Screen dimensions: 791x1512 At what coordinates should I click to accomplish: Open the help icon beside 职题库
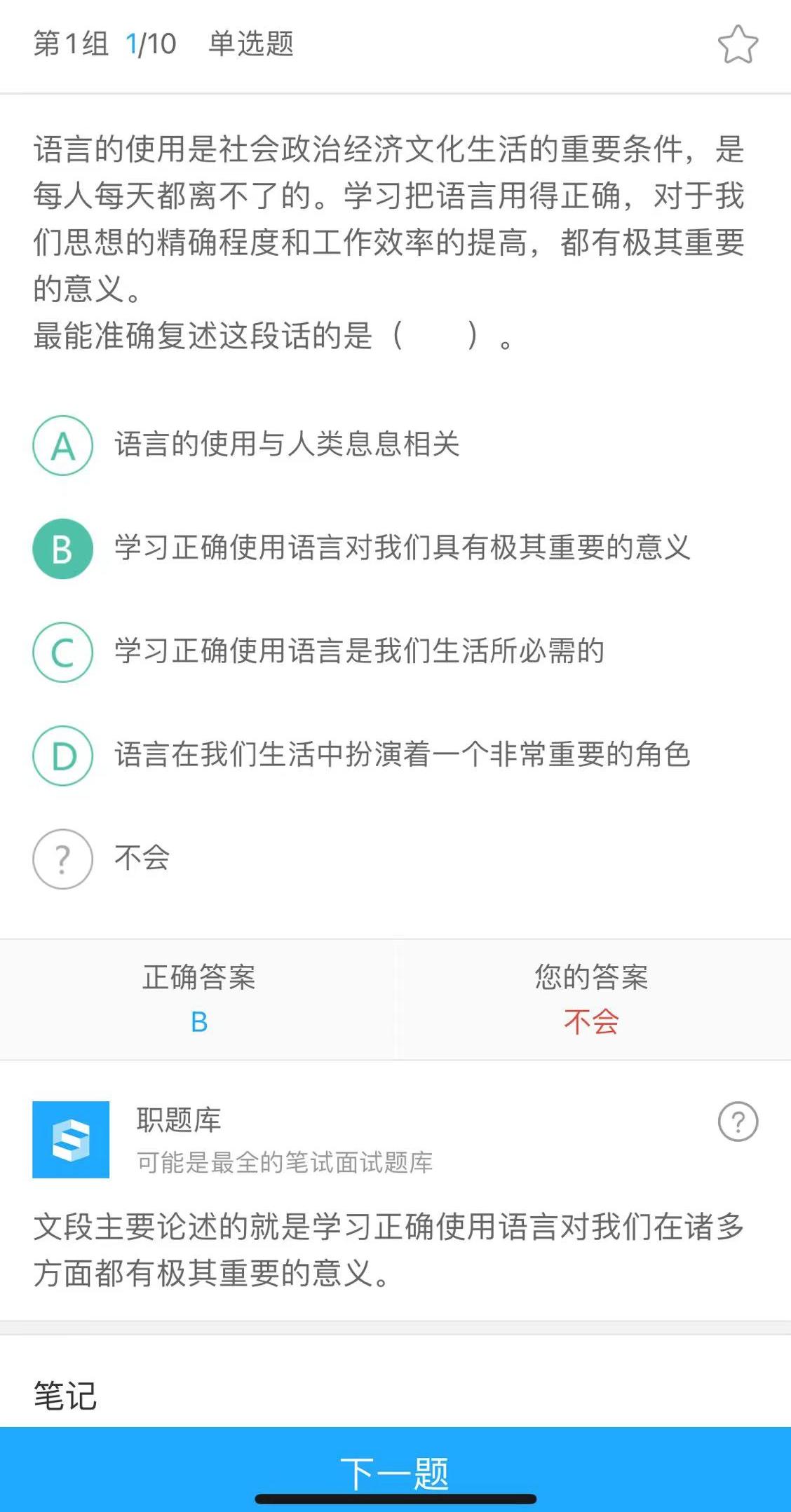click(738, 1122)
